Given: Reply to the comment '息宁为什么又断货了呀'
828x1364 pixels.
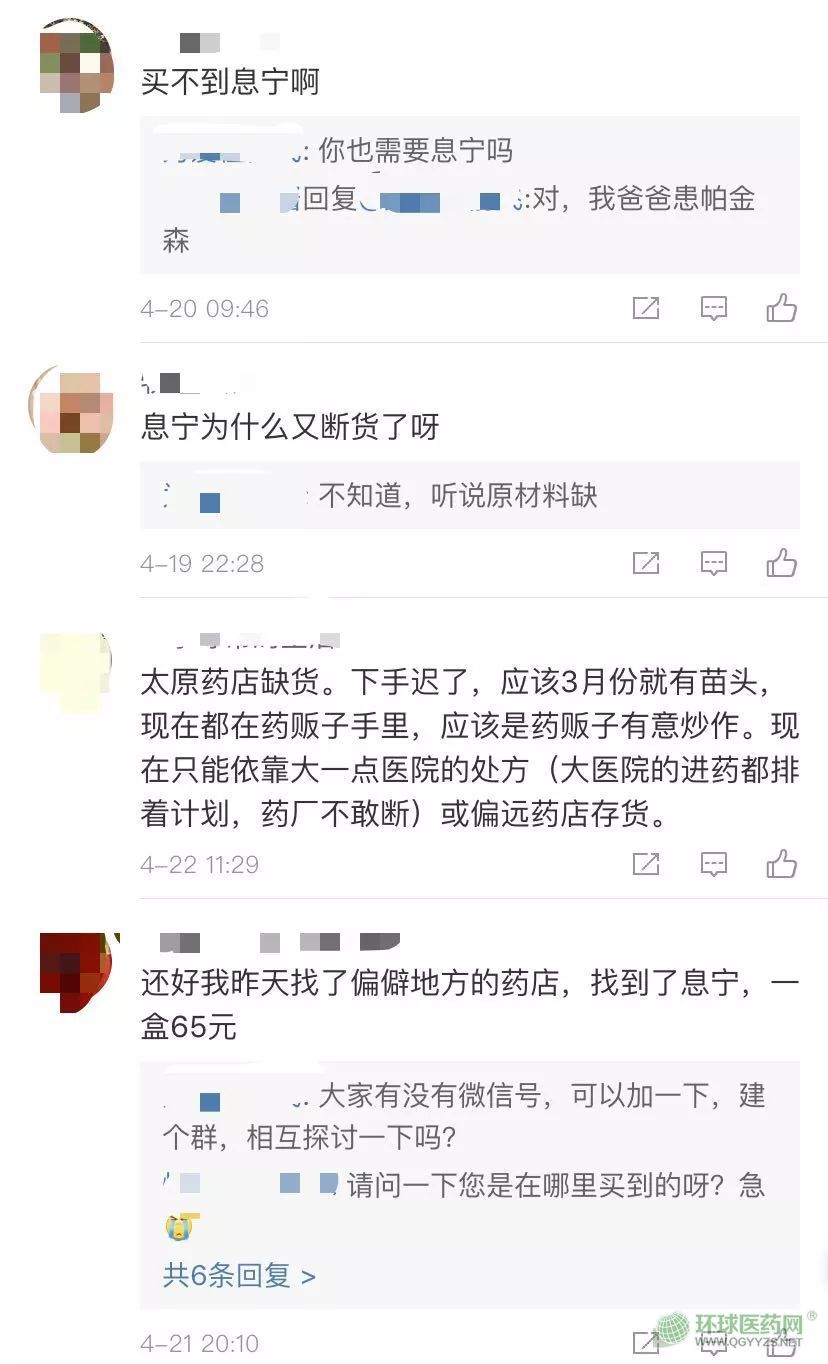Looking at the screenshot, I should pos(713,563).
